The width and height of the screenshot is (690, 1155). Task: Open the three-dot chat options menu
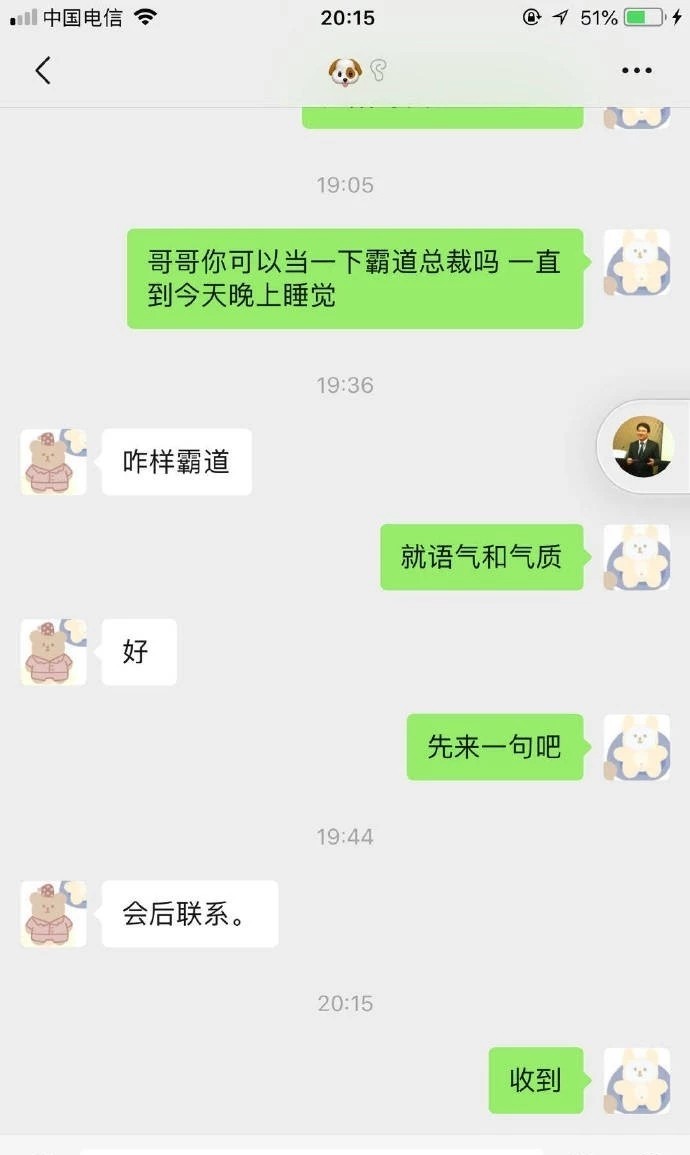click(636, 70)
